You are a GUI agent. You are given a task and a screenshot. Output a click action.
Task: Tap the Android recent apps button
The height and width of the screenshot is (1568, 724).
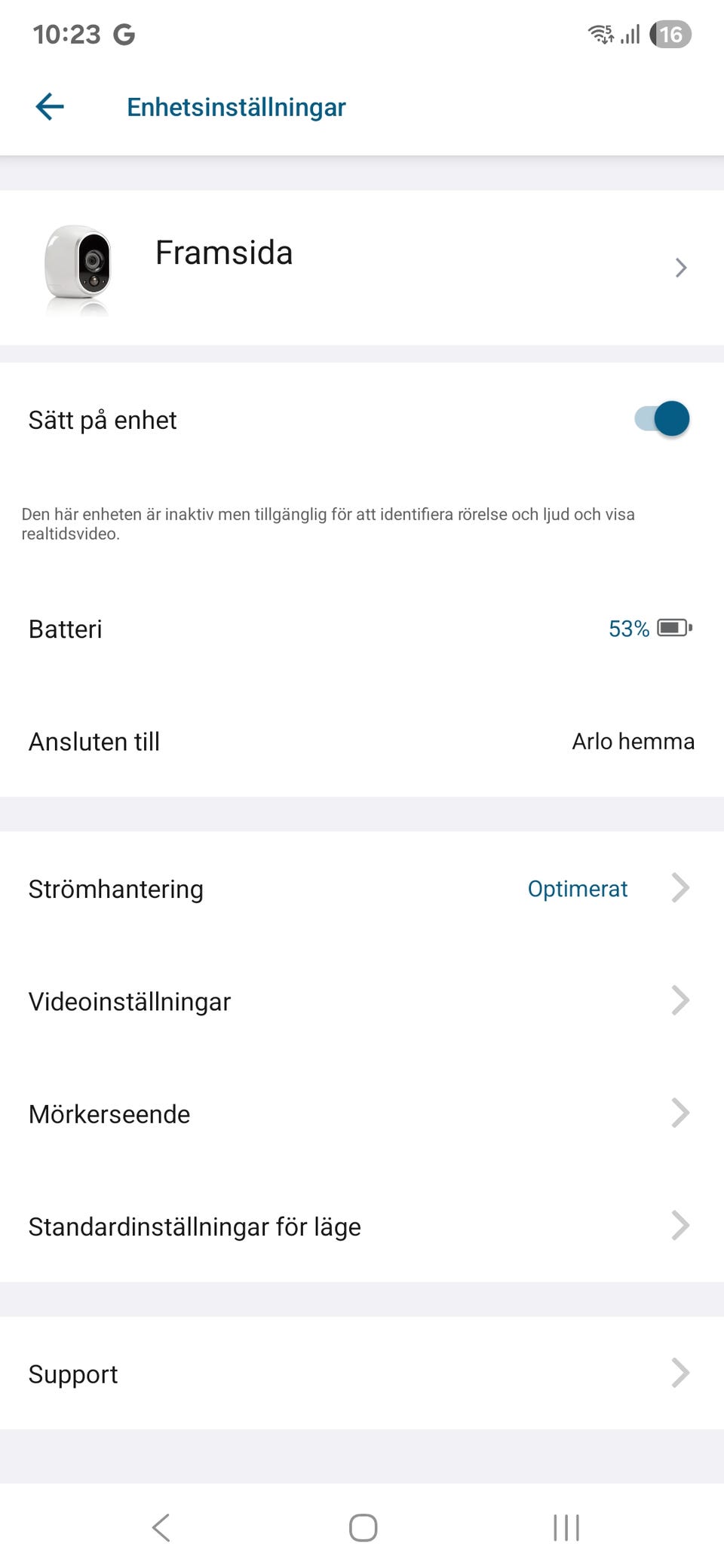(x=565, y=1528)
